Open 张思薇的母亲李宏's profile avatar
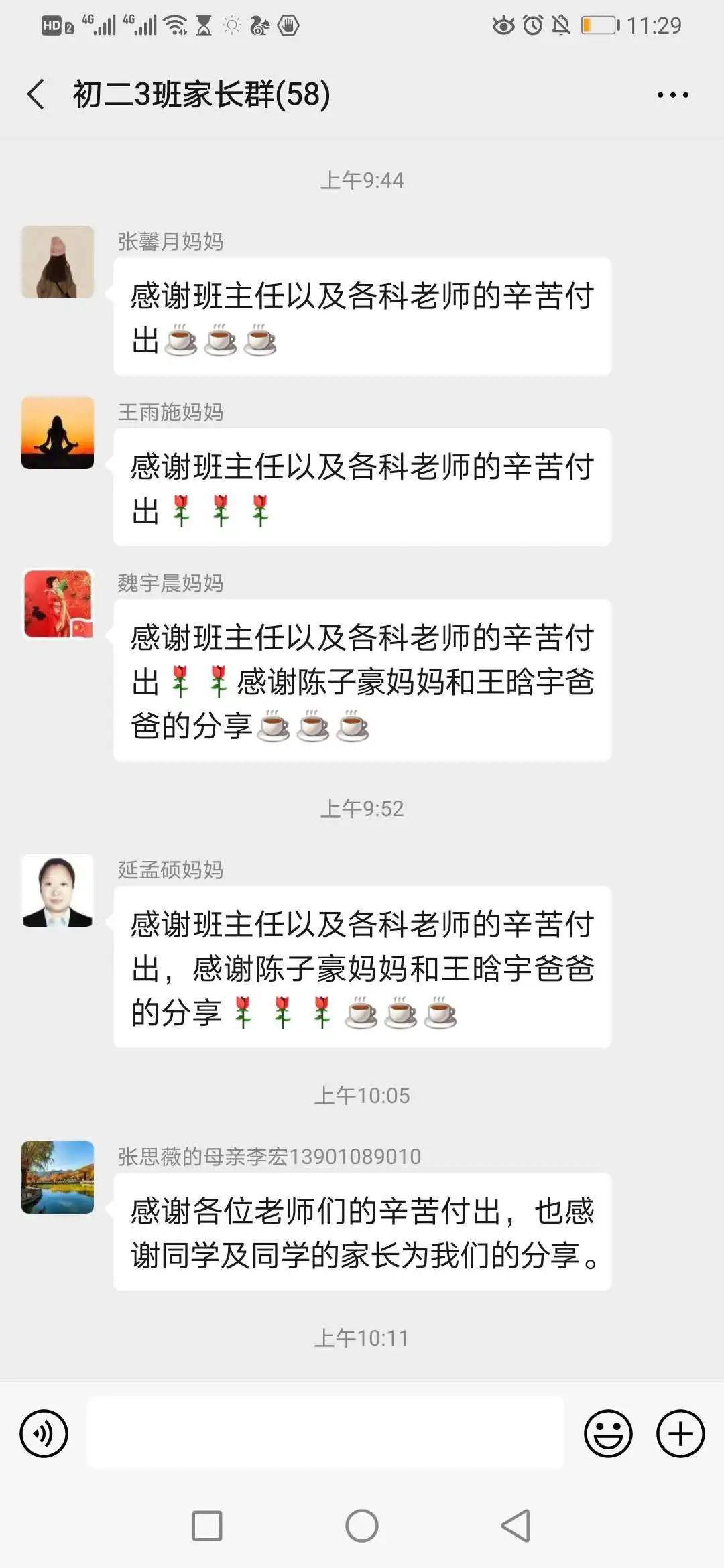The width and height of the screenshot is (724, 1568). pyautogui.click(x=58, y=1177)
